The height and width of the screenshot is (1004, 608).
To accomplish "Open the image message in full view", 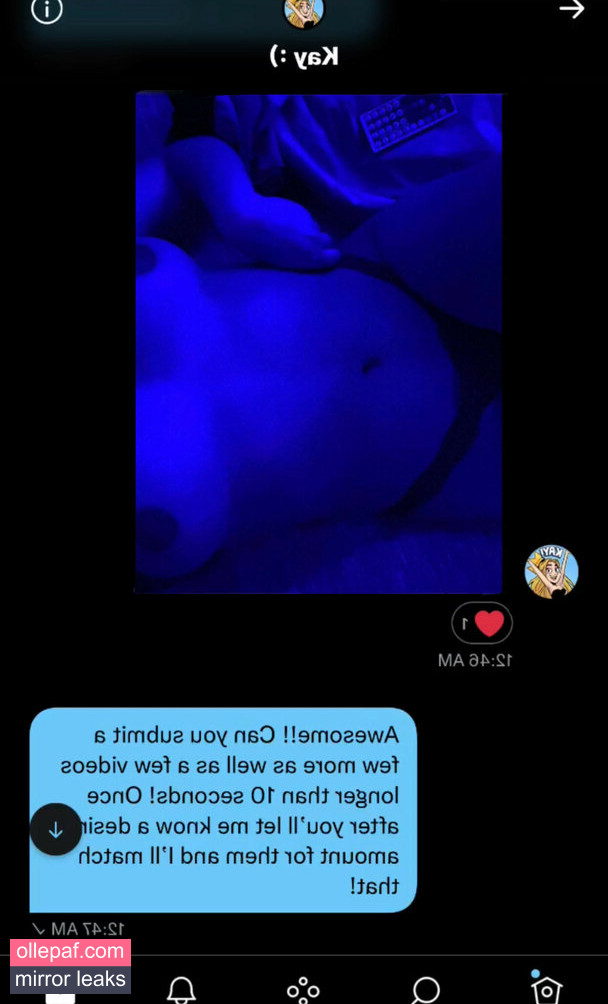I will click(x=318, y=343).
